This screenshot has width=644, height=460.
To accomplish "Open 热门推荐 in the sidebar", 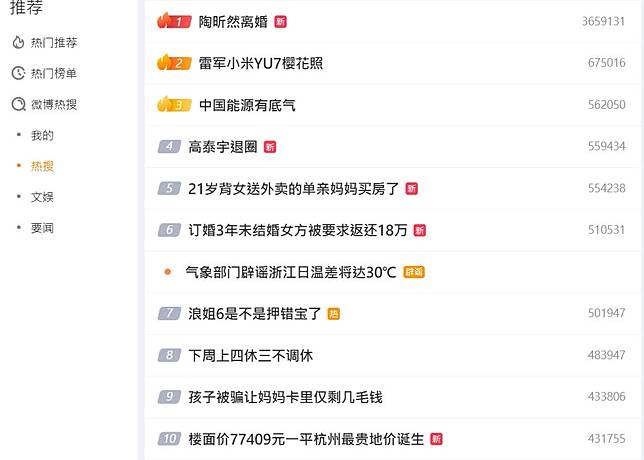I will pyautogui.click(x=54, y=42).
